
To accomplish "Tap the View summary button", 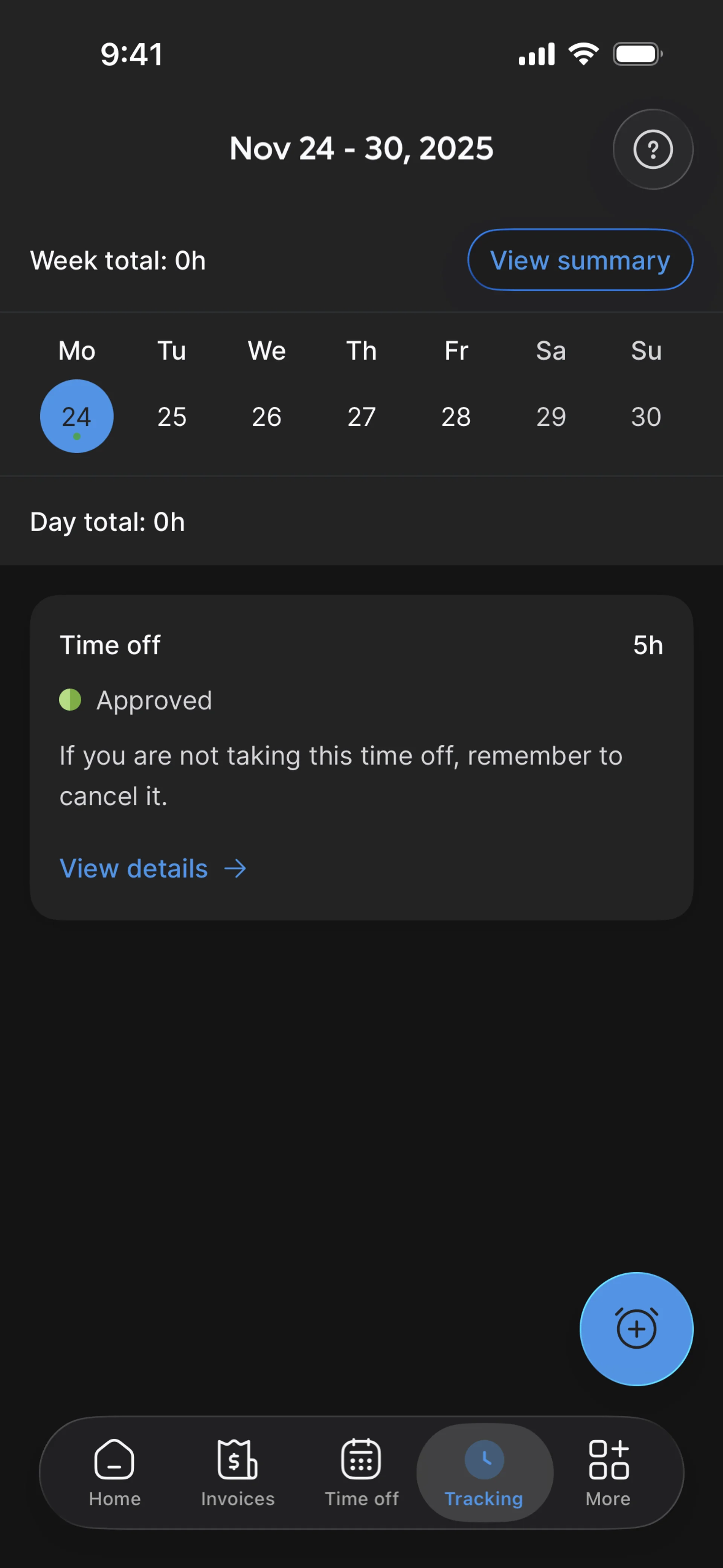I will pyautogui.click(x=580, y=260).
